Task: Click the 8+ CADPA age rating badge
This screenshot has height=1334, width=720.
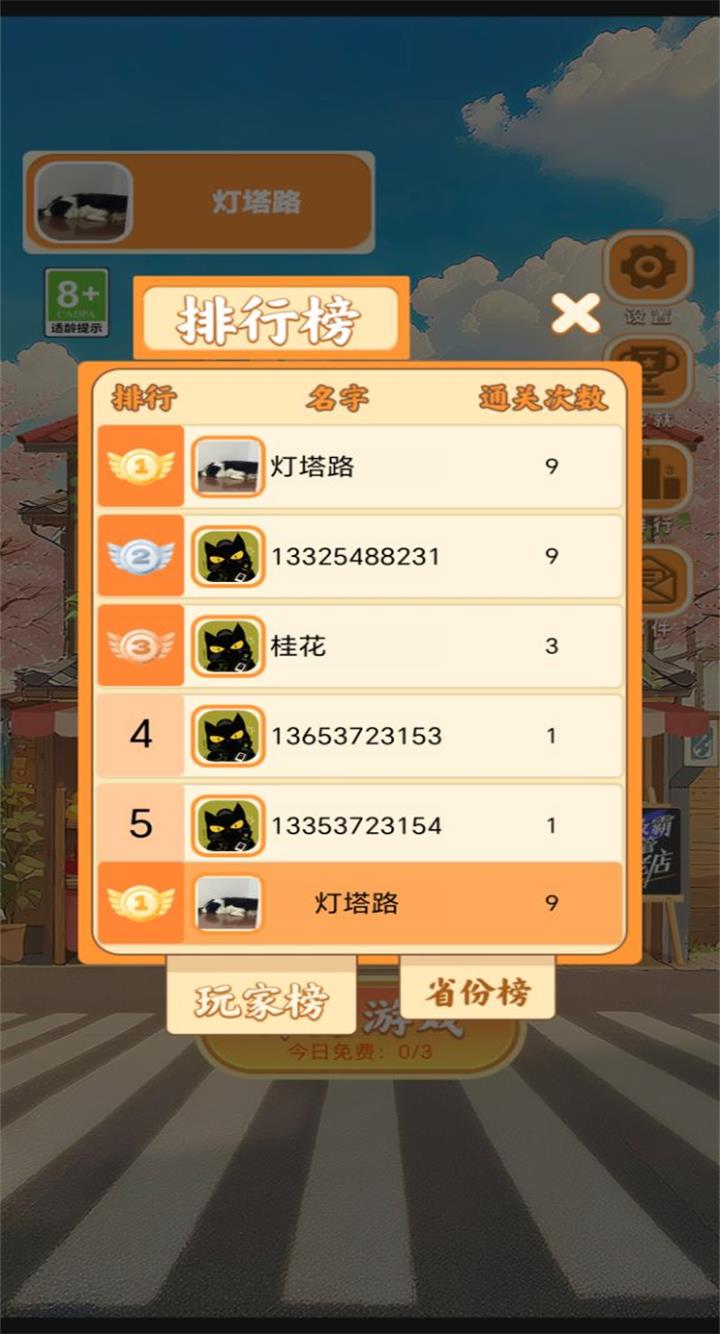Action: click(x=75, y=302)
